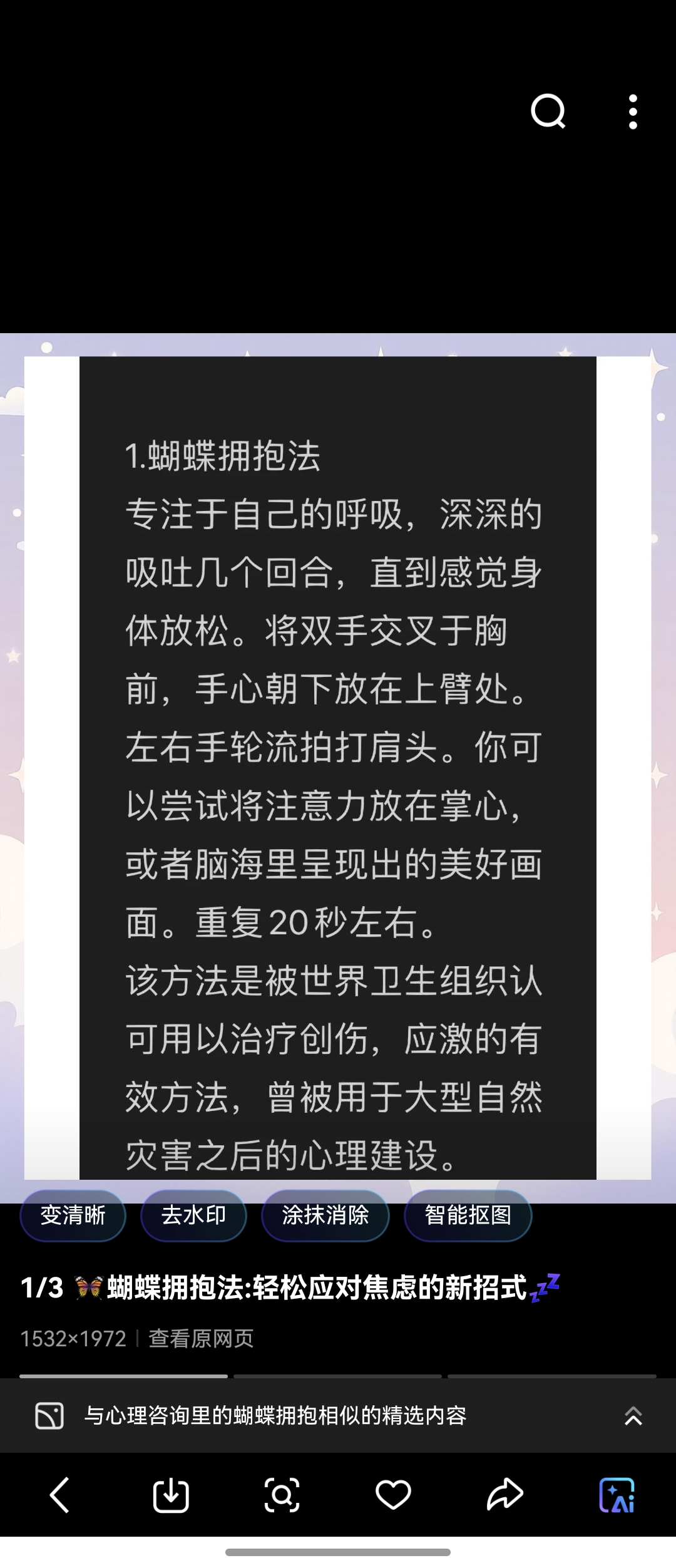Viewport: 676px width, 1568px height.
Task: Open the AI image editing tool
Action: (617, 1495)
